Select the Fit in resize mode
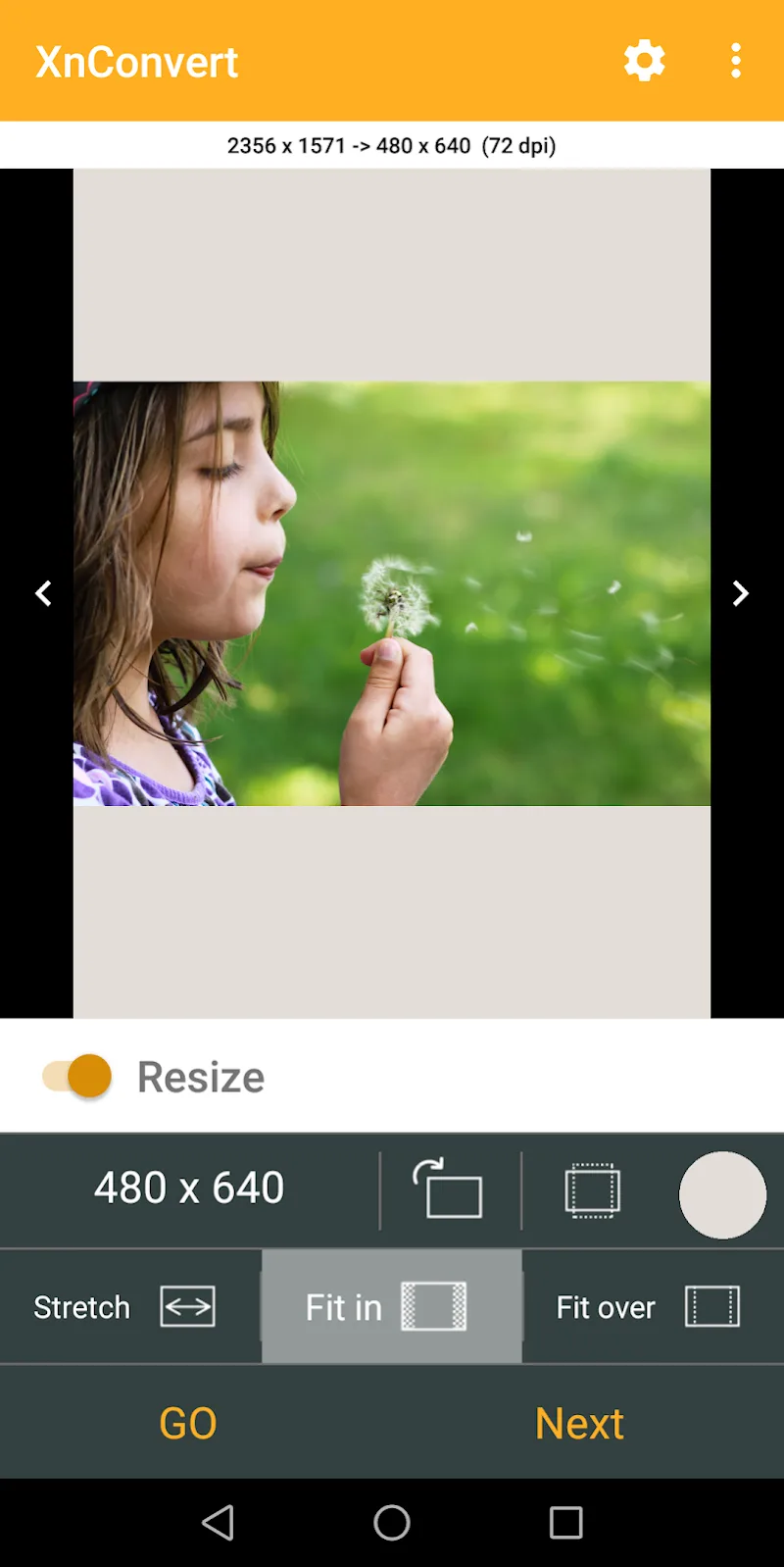784x1567 pixels. point(391,1306)
